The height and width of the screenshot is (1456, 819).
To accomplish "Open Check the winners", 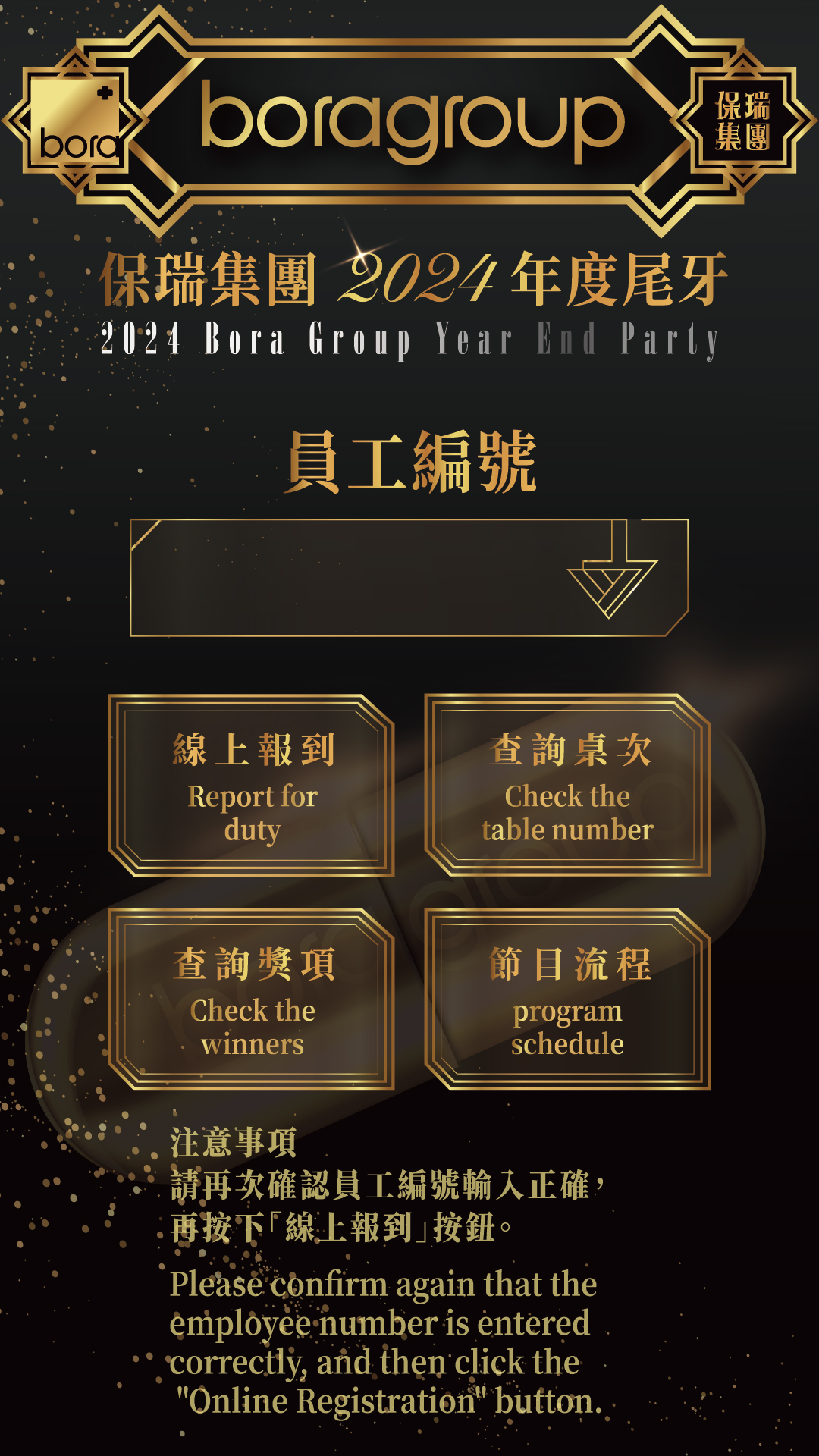I will coord(252,999).
